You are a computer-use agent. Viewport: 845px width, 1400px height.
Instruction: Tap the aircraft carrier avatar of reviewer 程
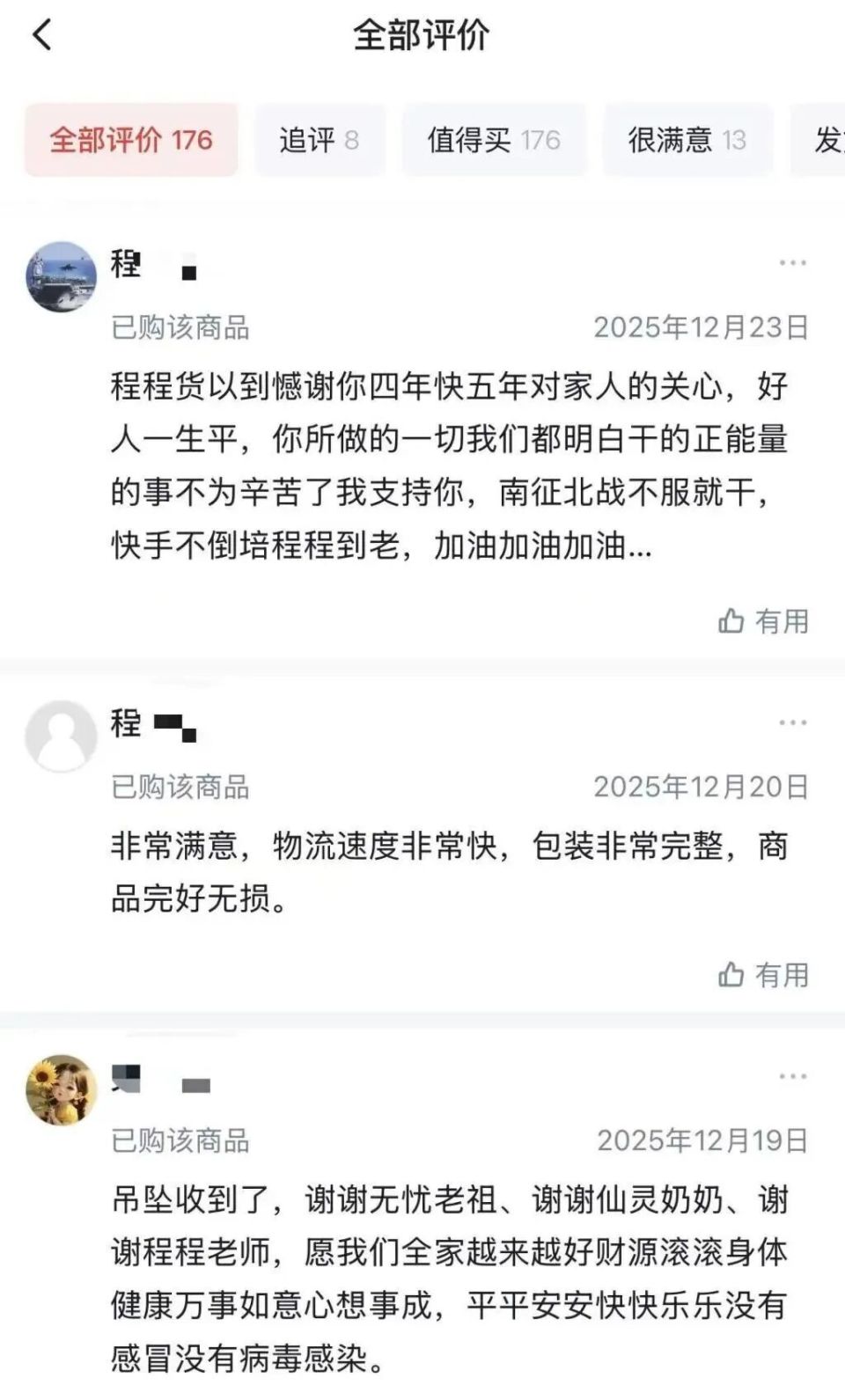point(62,273)
